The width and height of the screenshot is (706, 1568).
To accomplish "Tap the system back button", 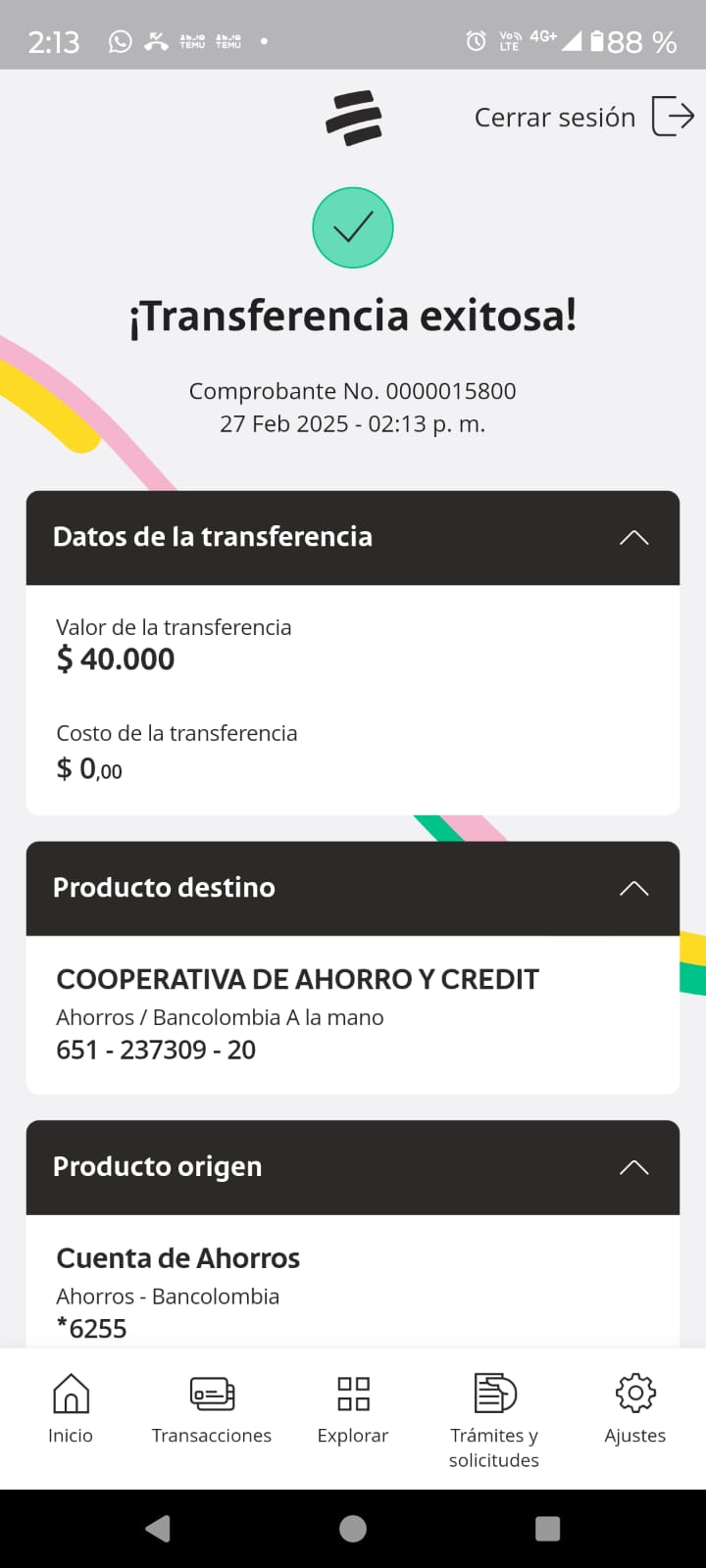I will (x=158, y=1529).
